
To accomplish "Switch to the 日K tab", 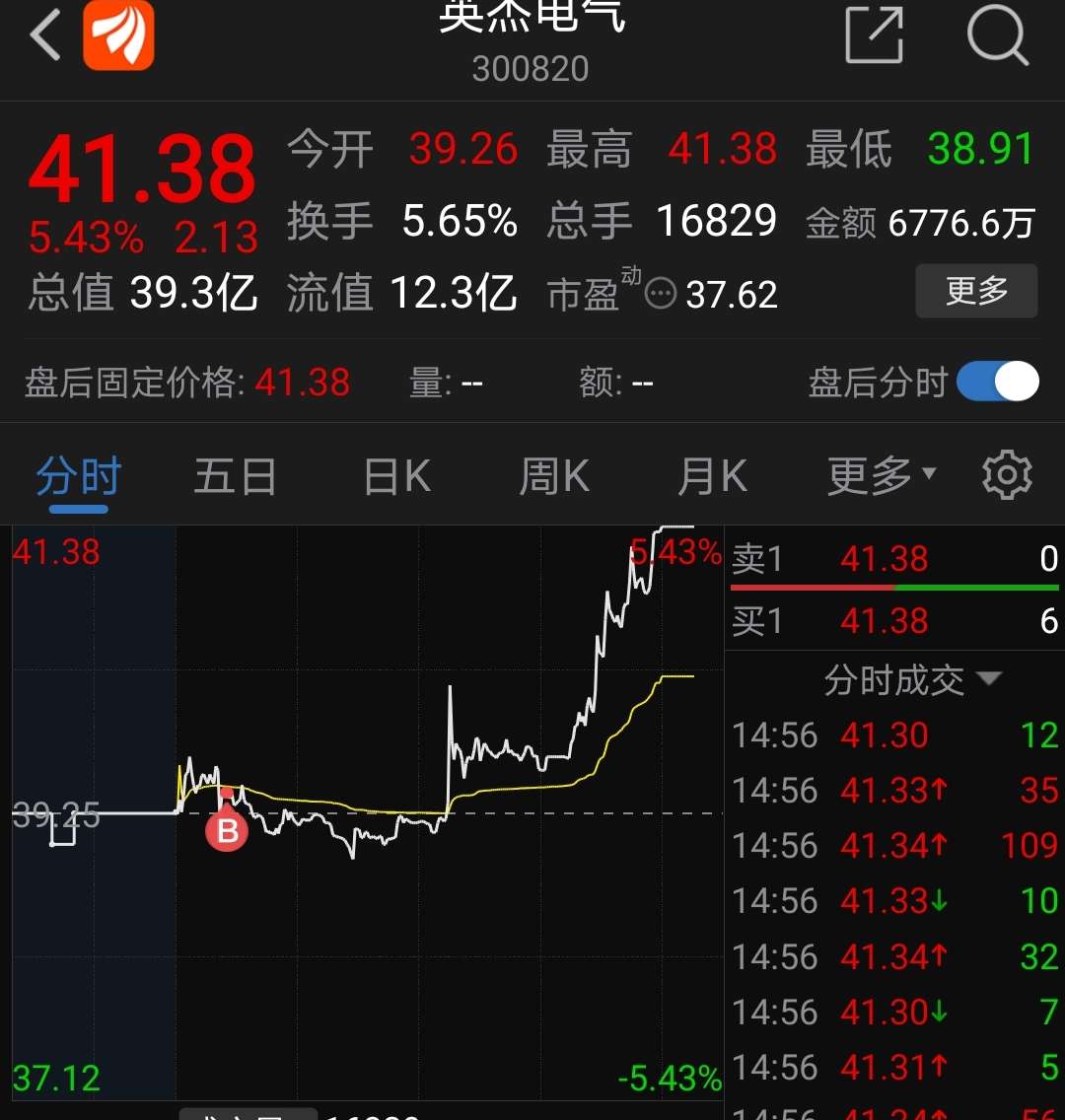I will point(394,474).
